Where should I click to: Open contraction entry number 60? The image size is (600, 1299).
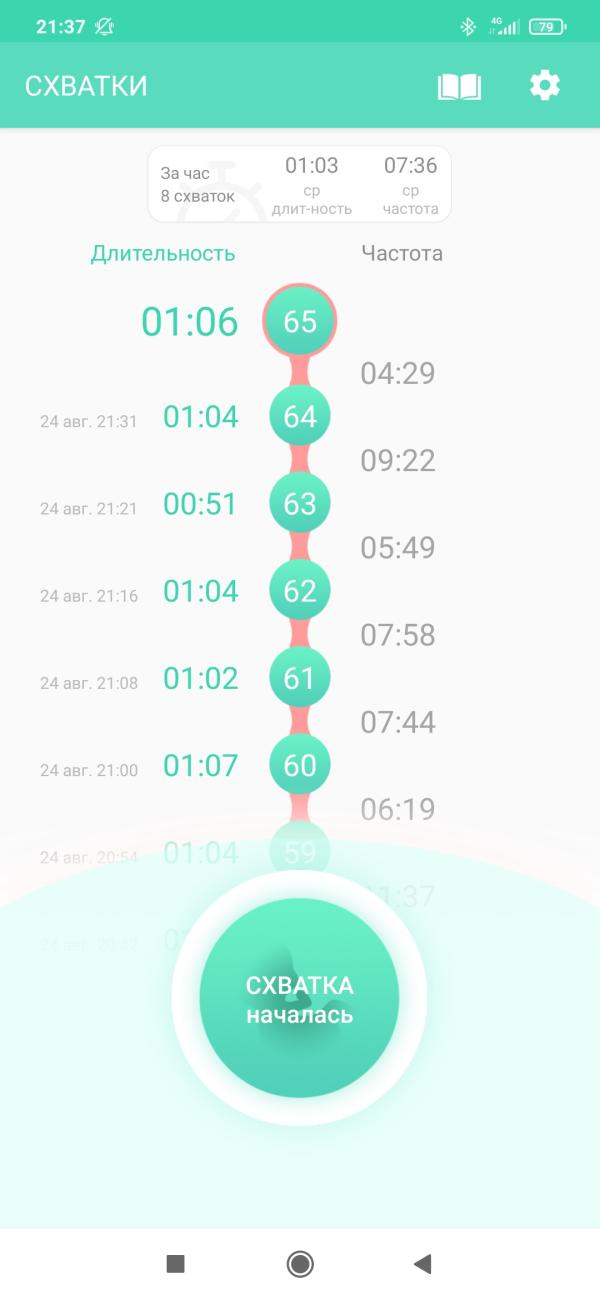[300, 765]
